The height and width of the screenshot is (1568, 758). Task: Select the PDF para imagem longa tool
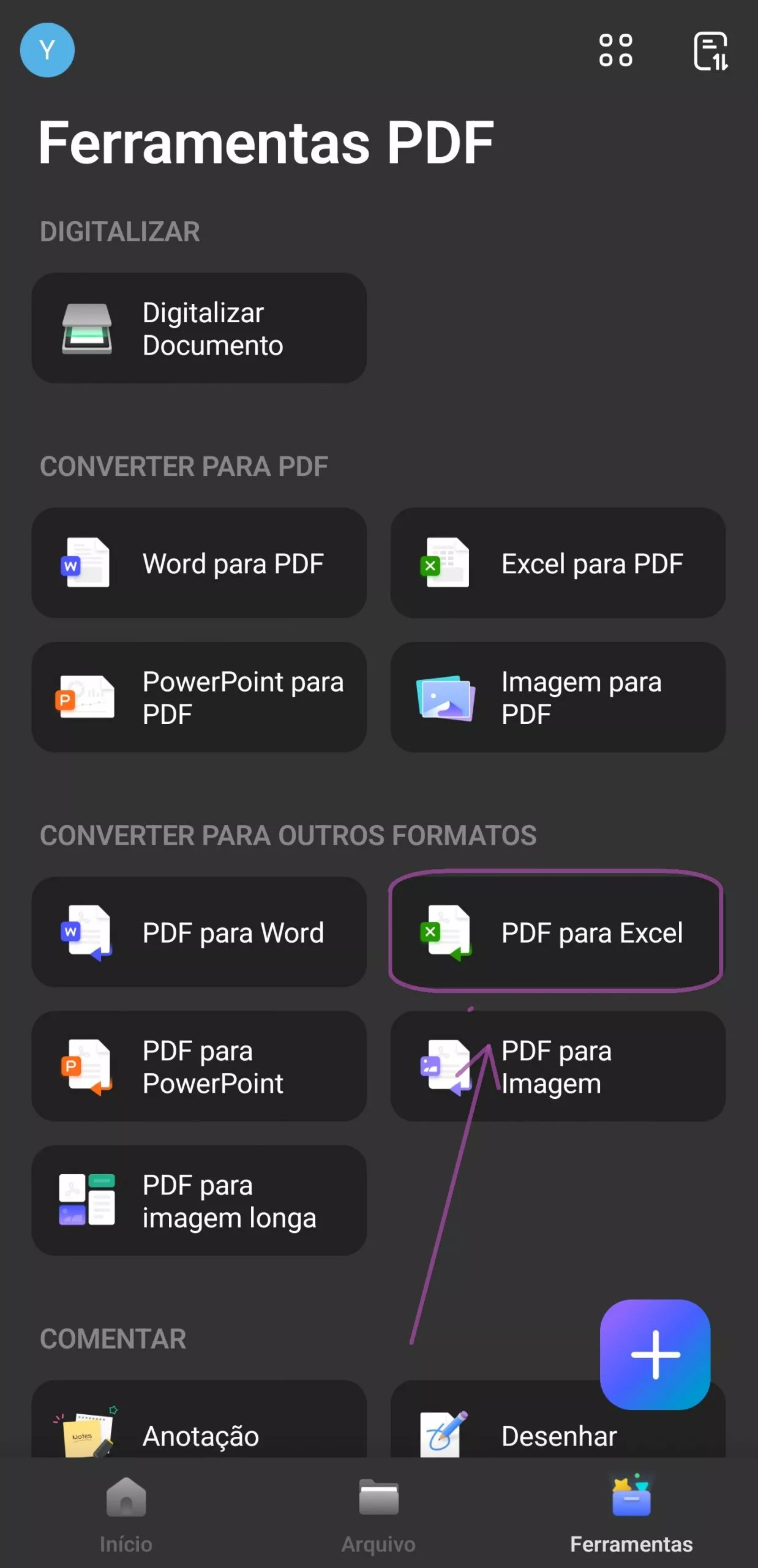pos(199,1200)
